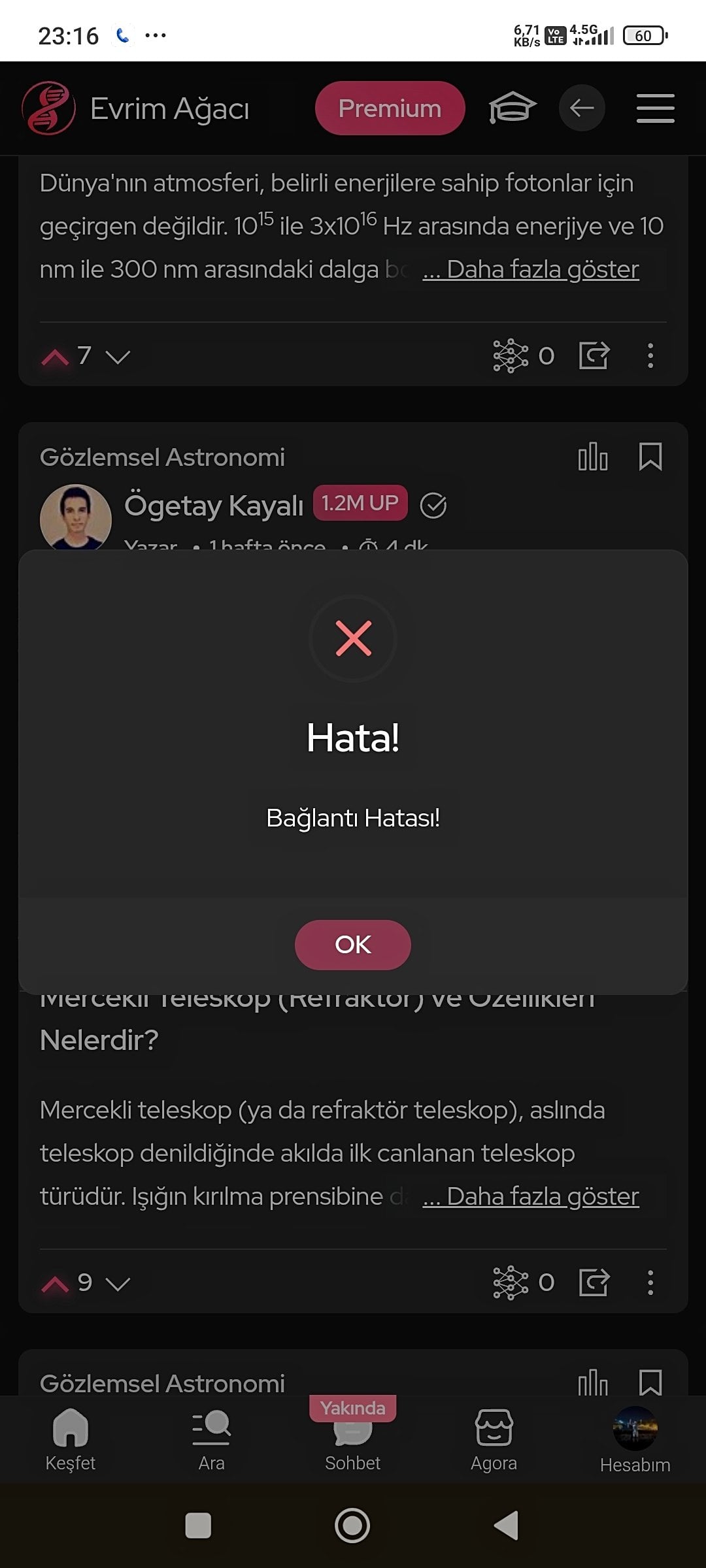Viewport: 706px width, 1568px height.
Task: Dismiss the error dialog with OK
Action: [x=352, y=945]
